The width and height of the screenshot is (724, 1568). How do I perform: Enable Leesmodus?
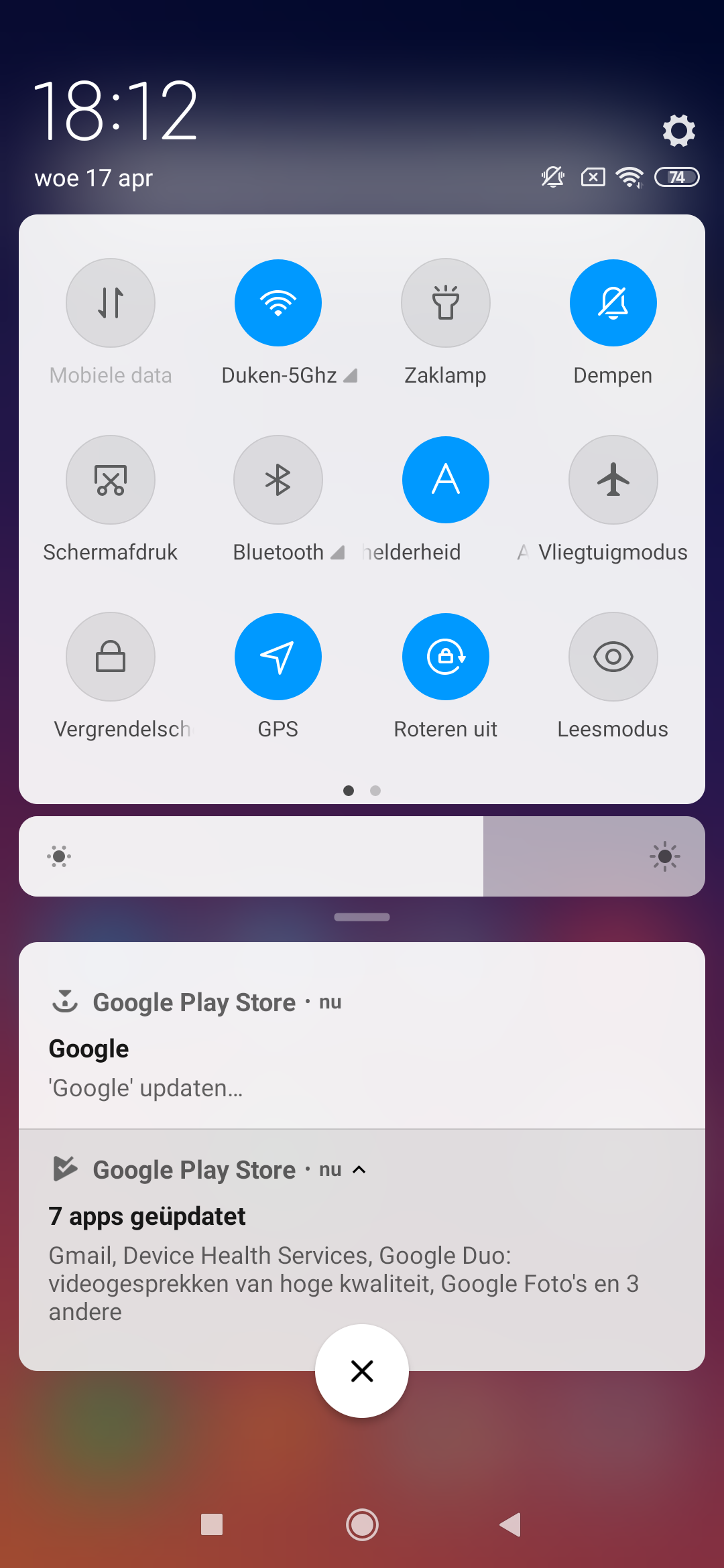pos(613,657)
